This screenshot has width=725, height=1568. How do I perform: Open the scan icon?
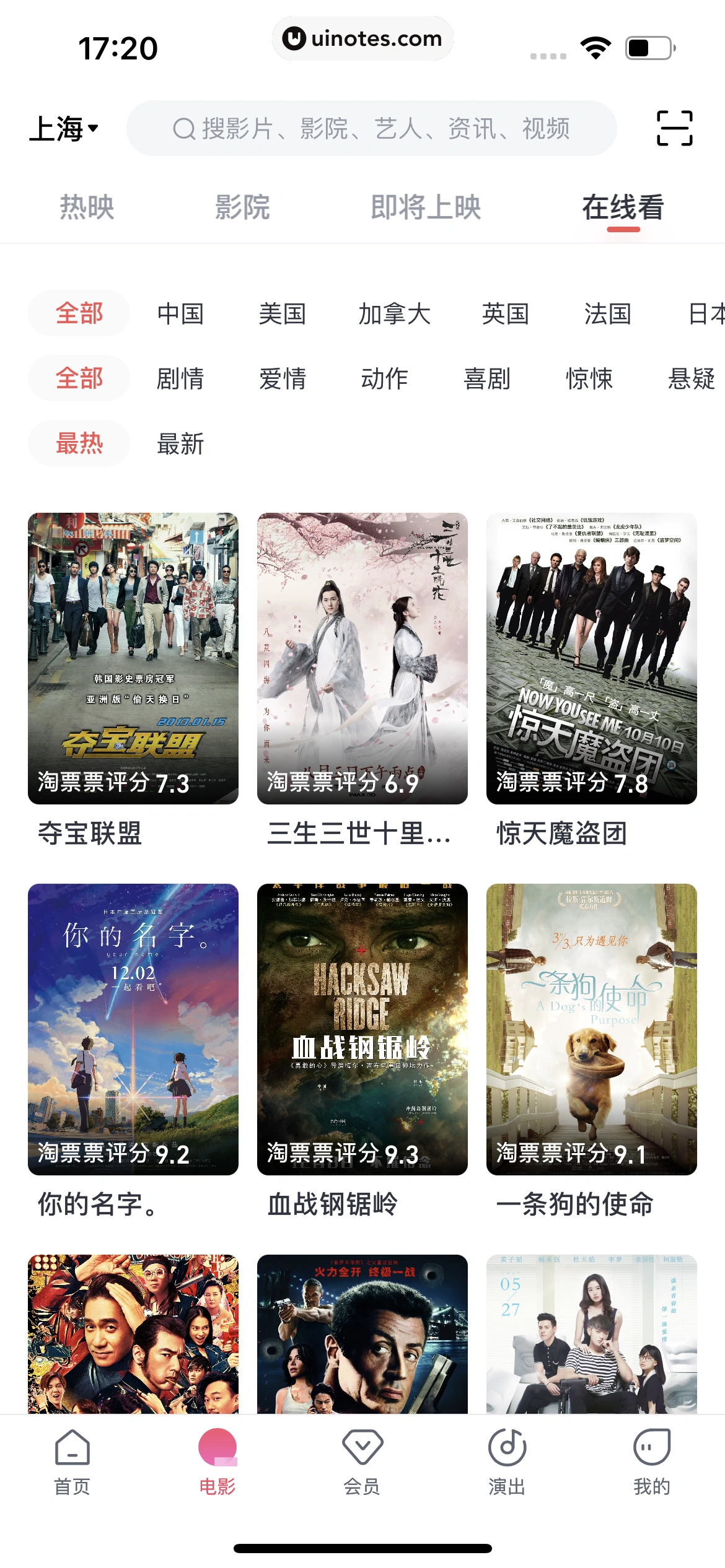(x=674, y=128)
